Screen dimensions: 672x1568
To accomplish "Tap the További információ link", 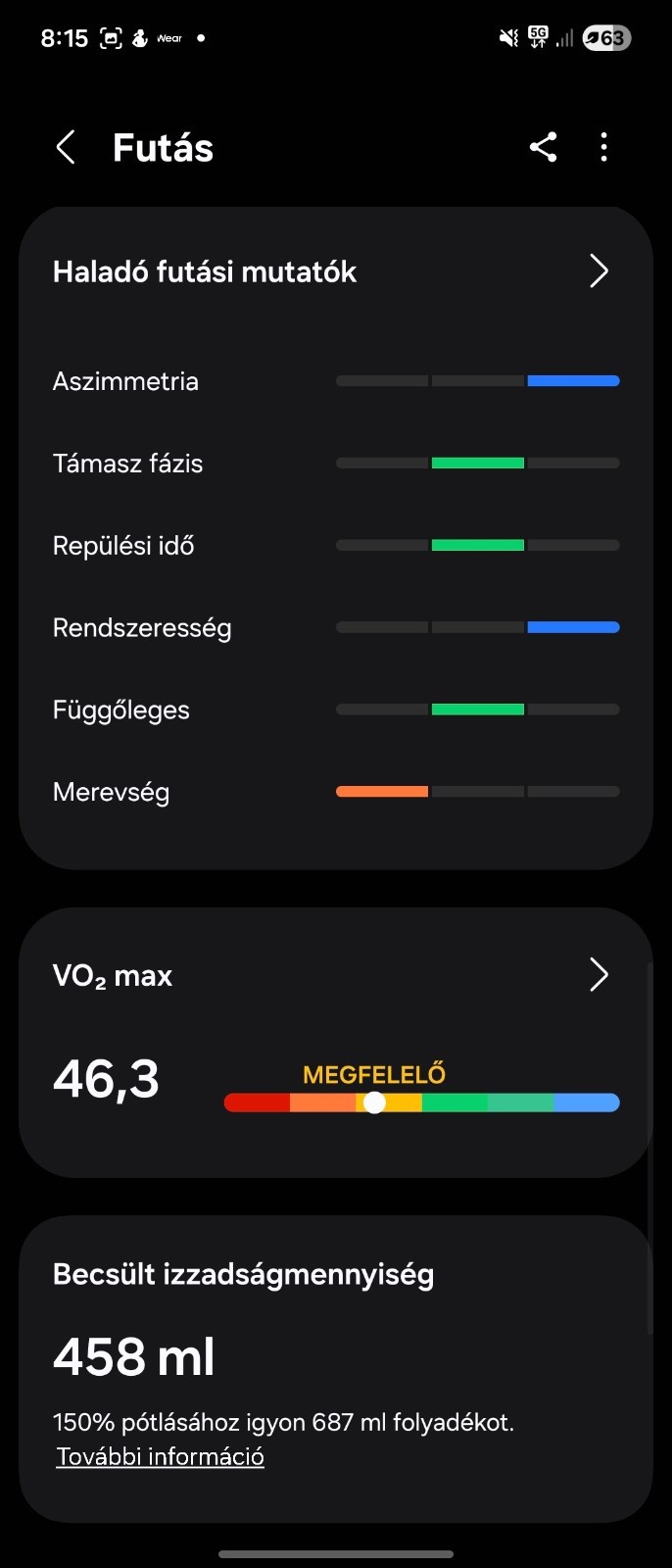I will (x=161, y=1457).
